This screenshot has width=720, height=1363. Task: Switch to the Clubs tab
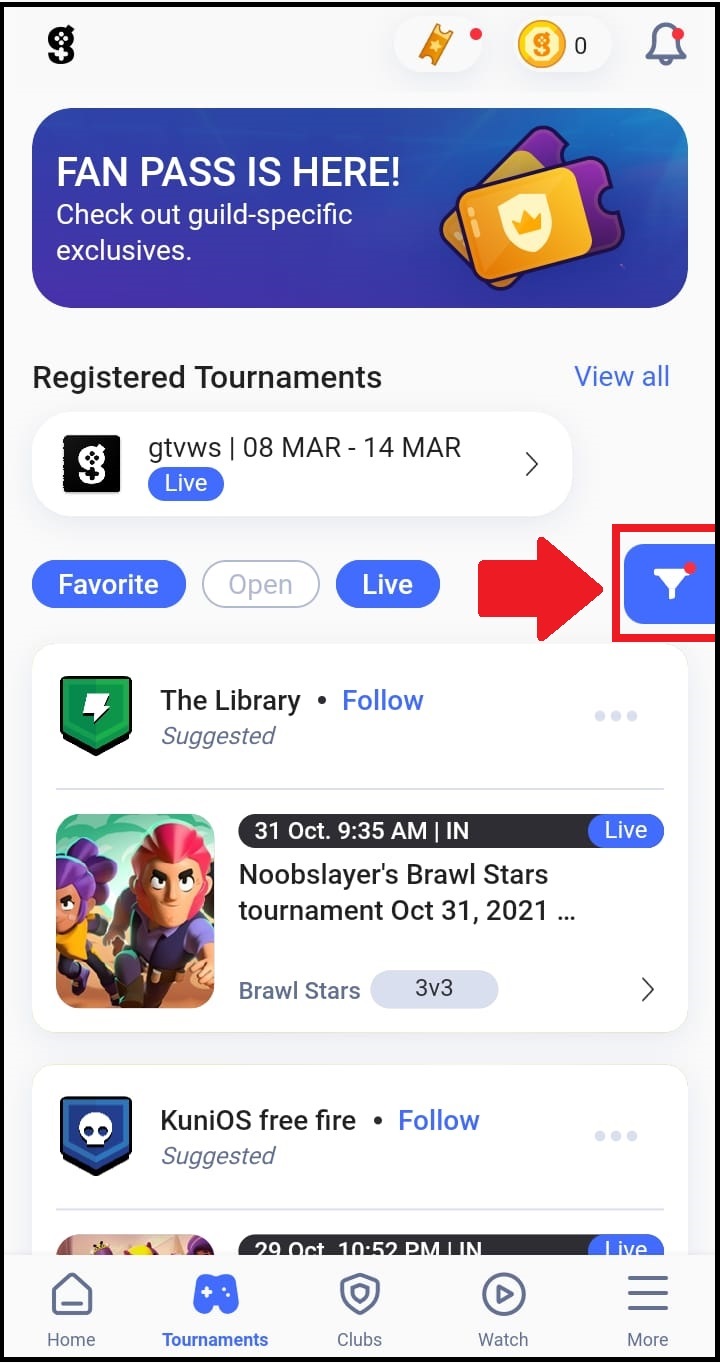click(x=359, y=1310)
